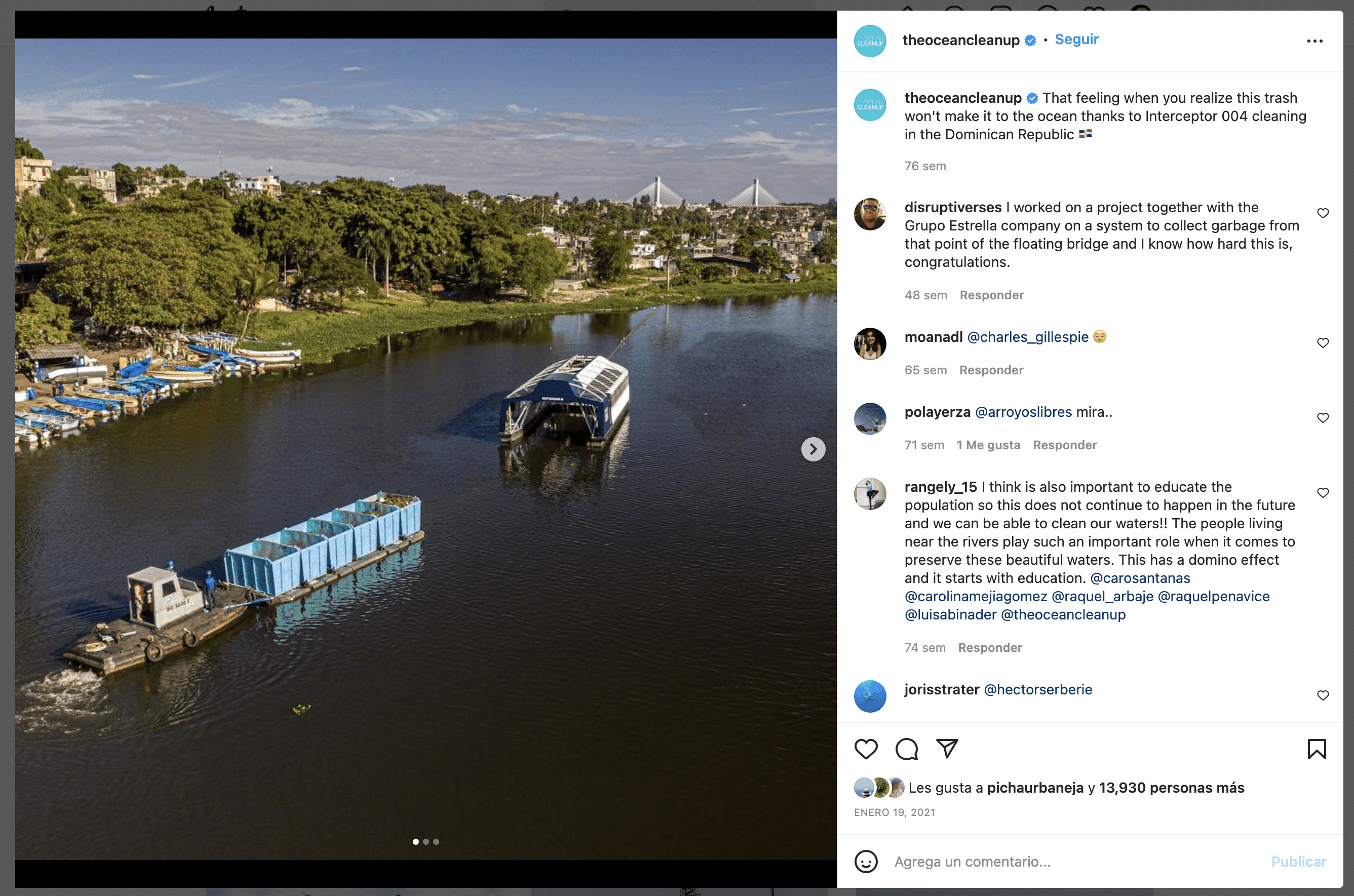Screen dimensions: 1354x896
Task: Go to next photo in carousel
Action: pos(813,449)
